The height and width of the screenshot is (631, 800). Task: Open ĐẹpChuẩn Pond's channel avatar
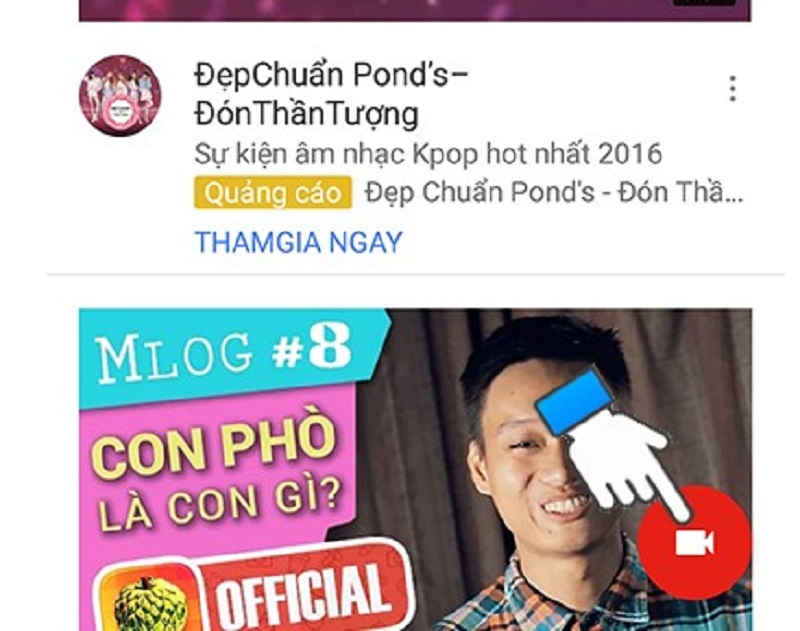coord(120,96)
